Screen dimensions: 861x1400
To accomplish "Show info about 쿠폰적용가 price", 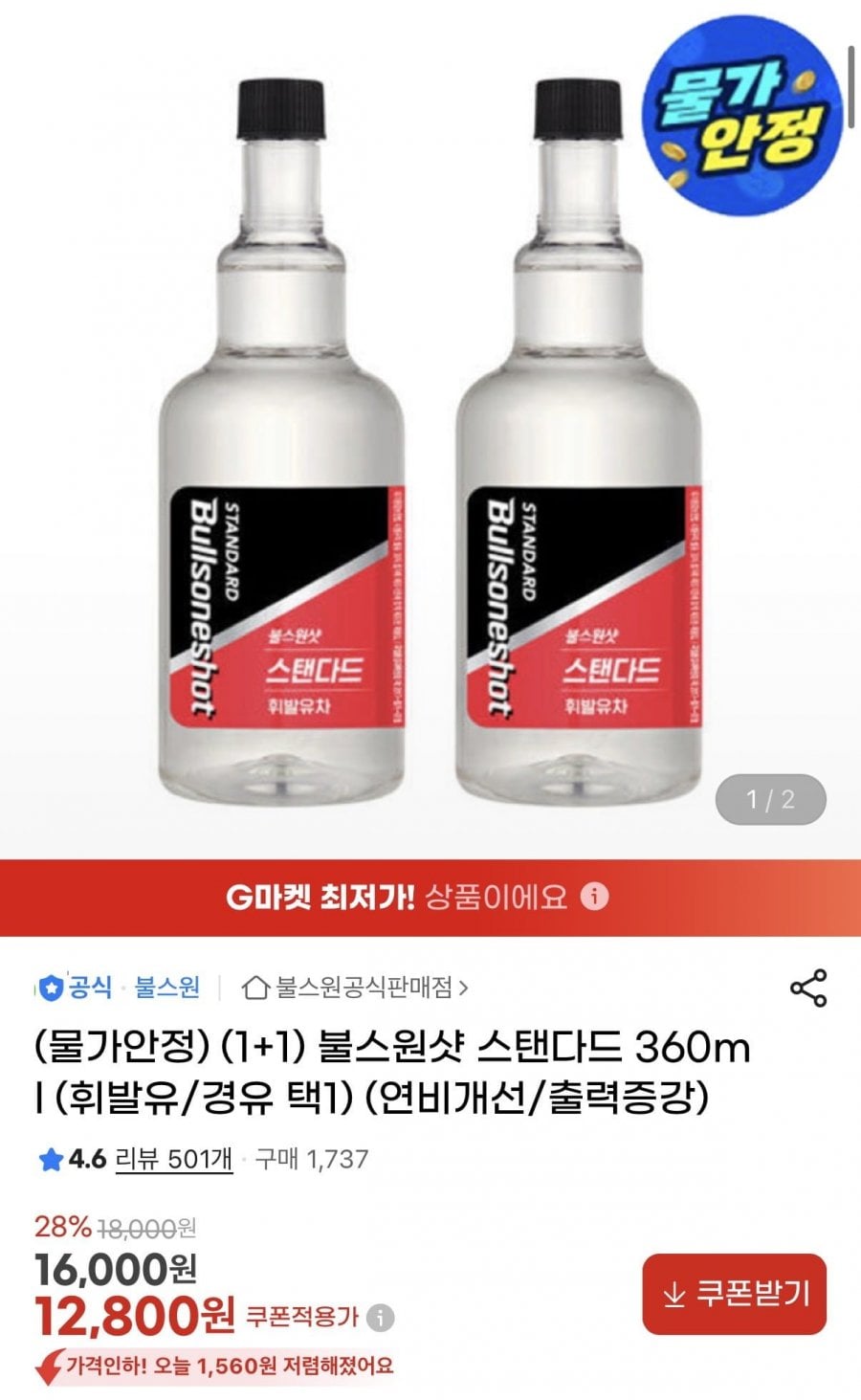I will click(x=381, y=1318).
